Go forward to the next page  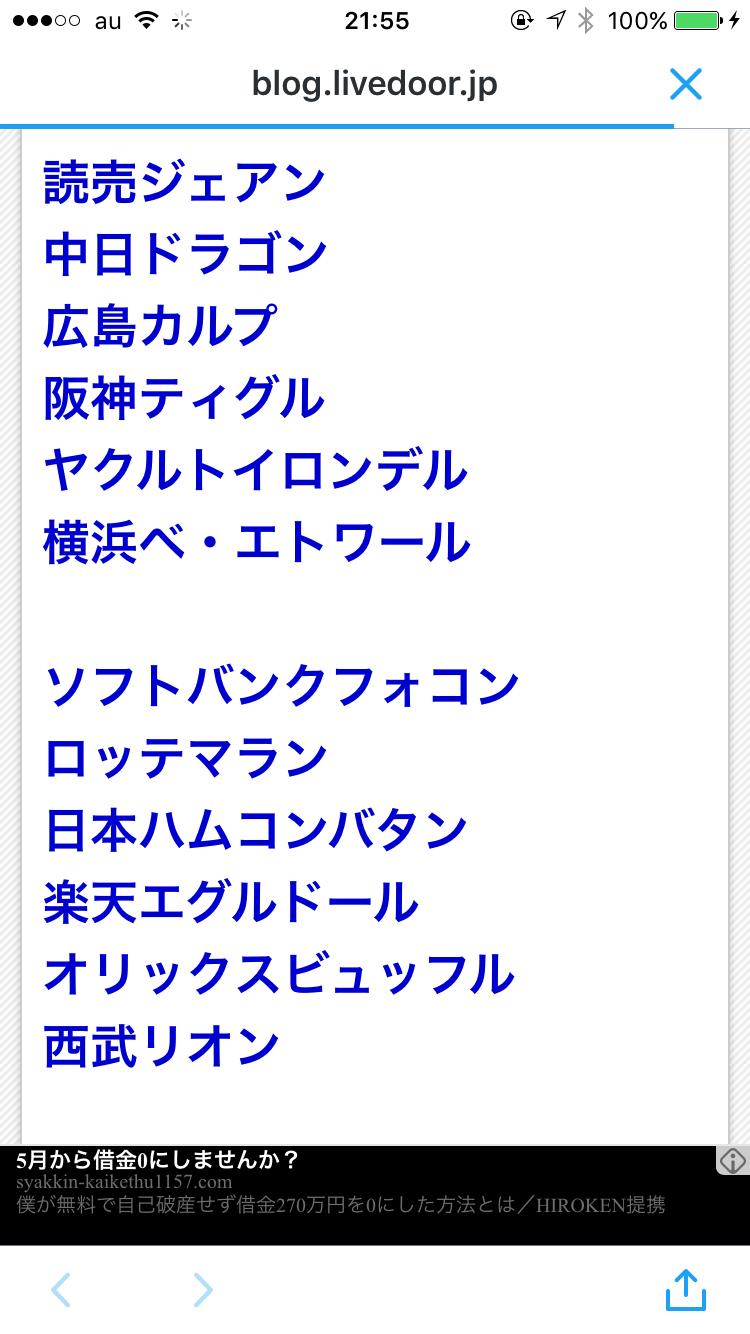(203, 1290)
